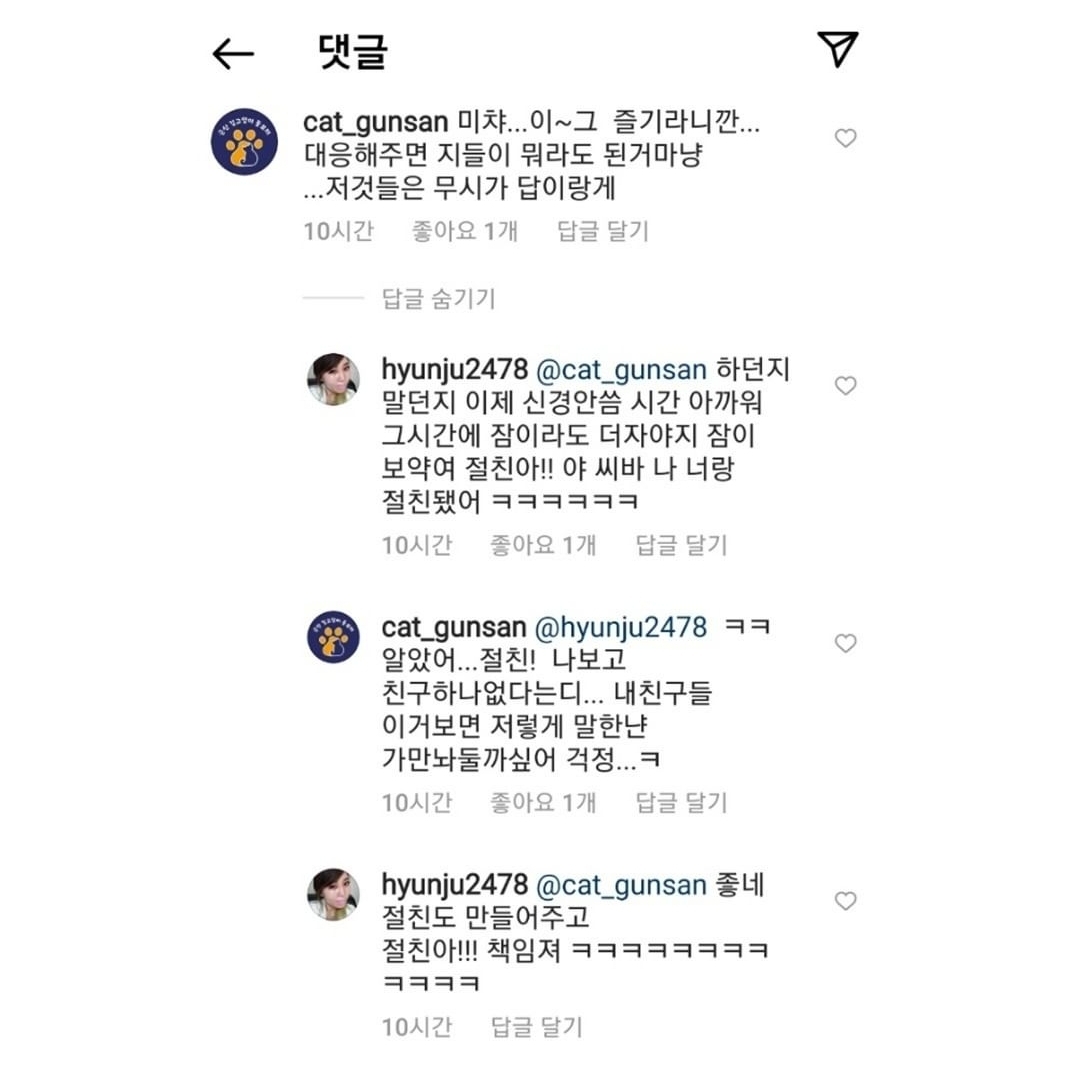Like cat_gunsan's reply mentioning @hyunju2478
The image size is (1080, 1068).
845,643
